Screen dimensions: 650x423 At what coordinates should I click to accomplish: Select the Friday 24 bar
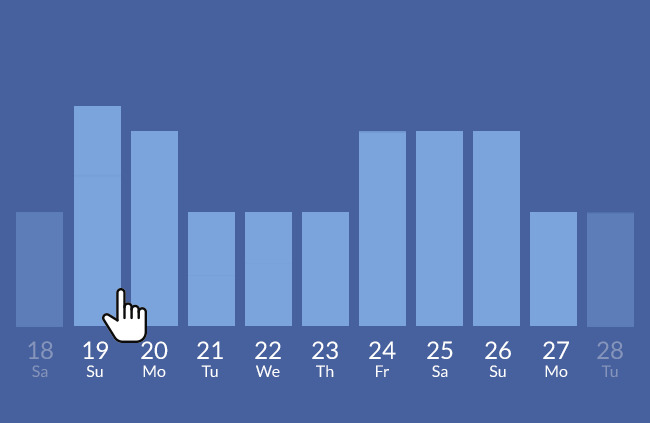tap(382, 228)
